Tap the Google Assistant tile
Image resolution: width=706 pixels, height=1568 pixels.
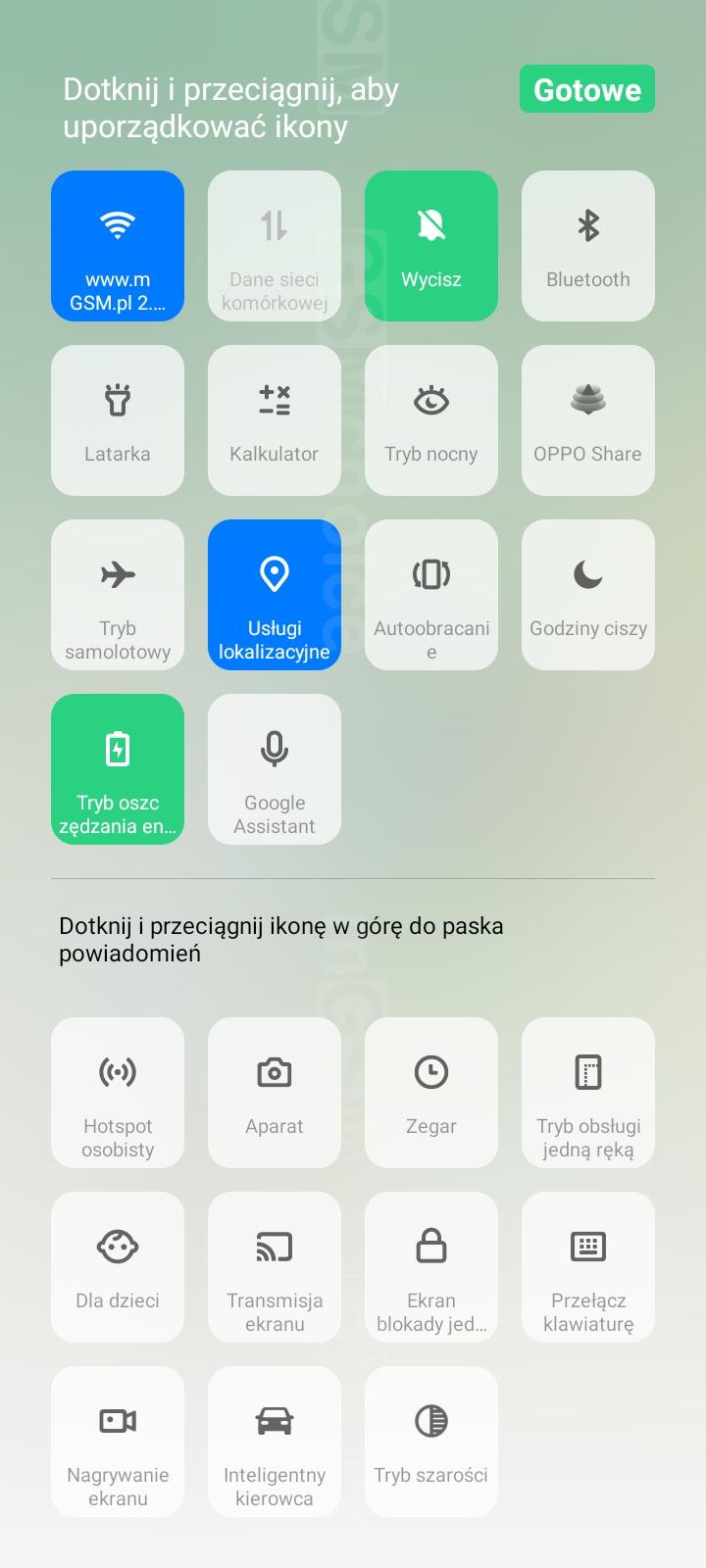[275, 769]
